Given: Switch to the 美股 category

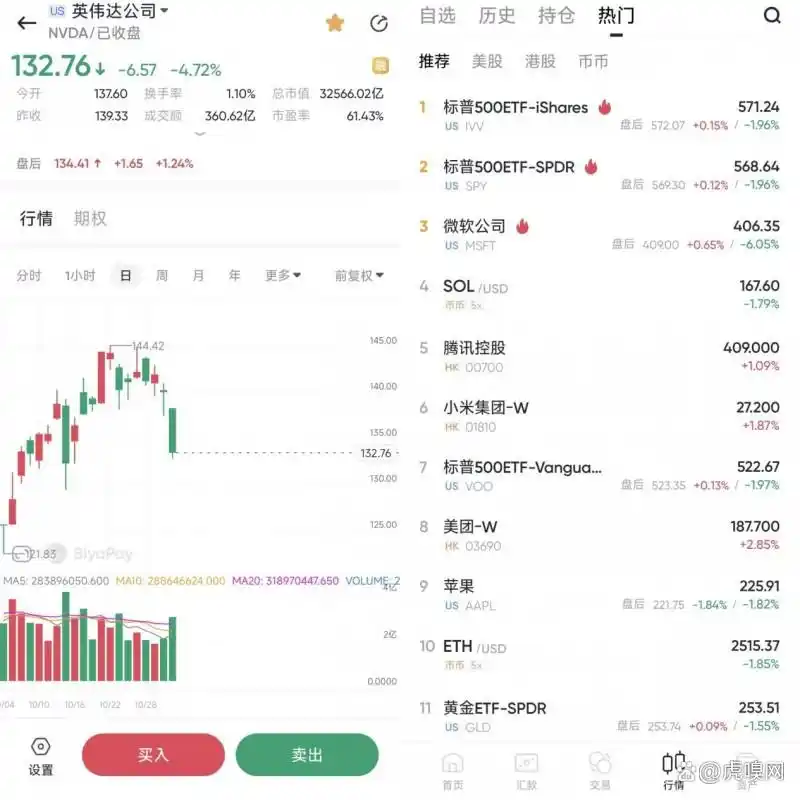Looking at the screenshot, I should (487, 61).
